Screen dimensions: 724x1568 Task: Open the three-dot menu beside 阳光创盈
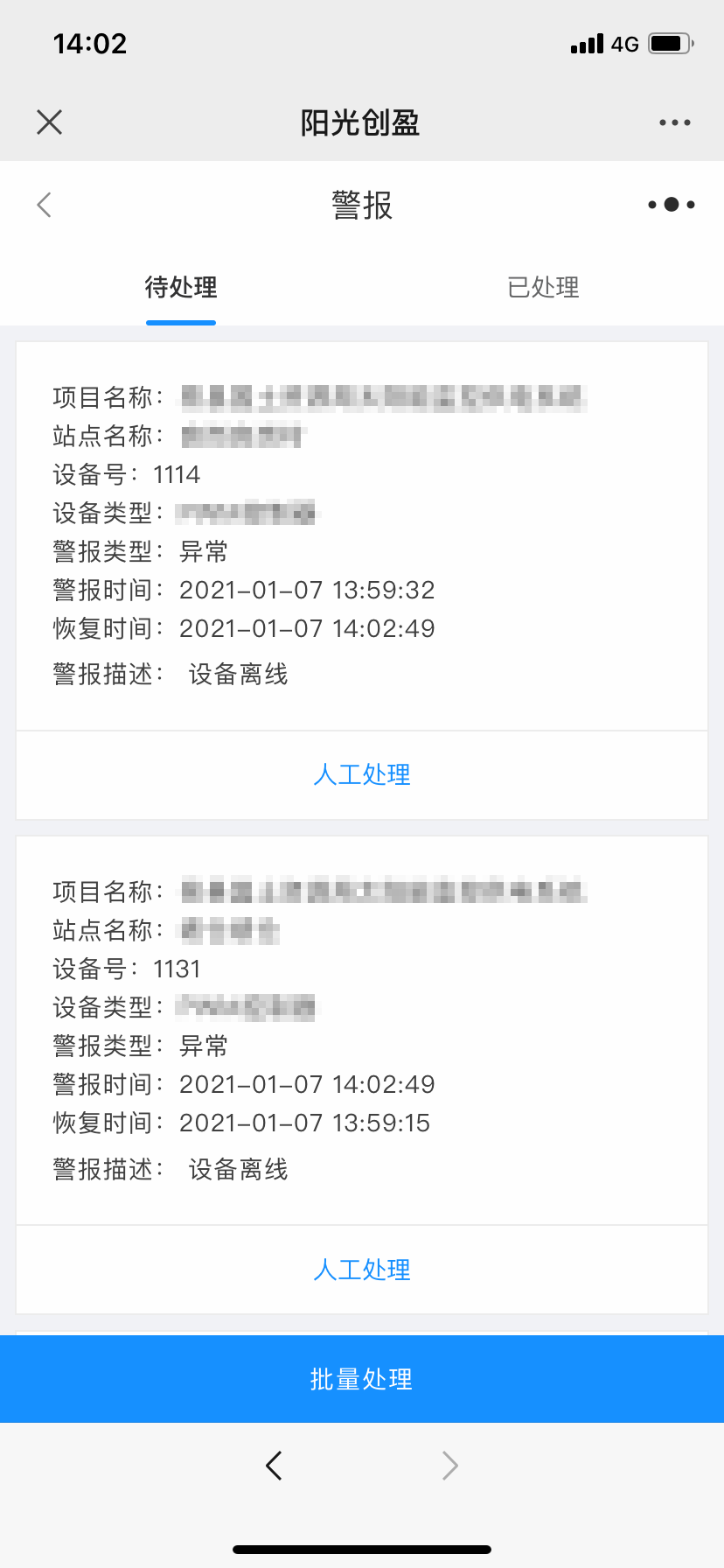coord(674,122)
